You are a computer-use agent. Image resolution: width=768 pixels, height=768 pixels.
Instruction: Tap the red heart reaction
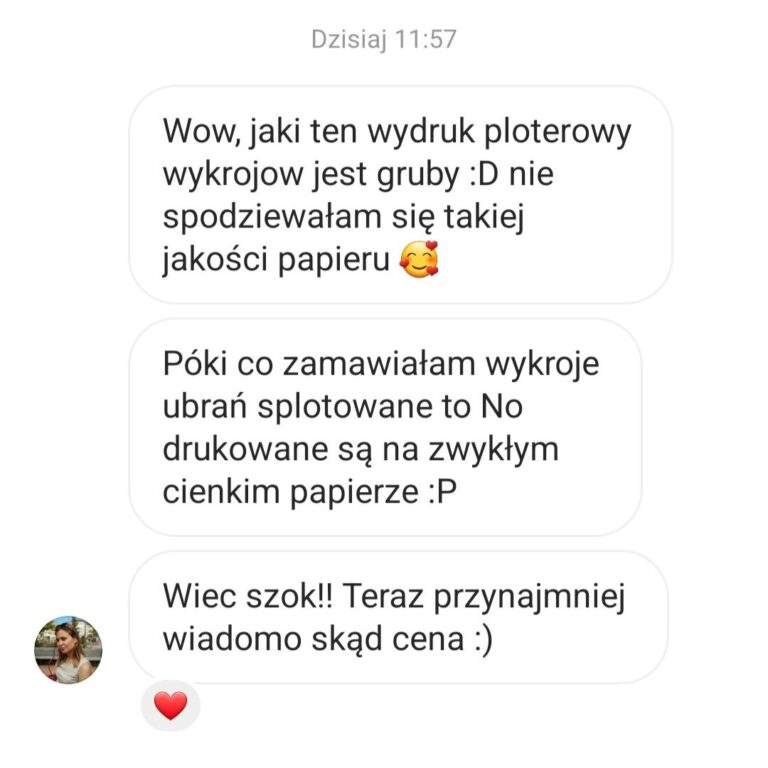171,706
